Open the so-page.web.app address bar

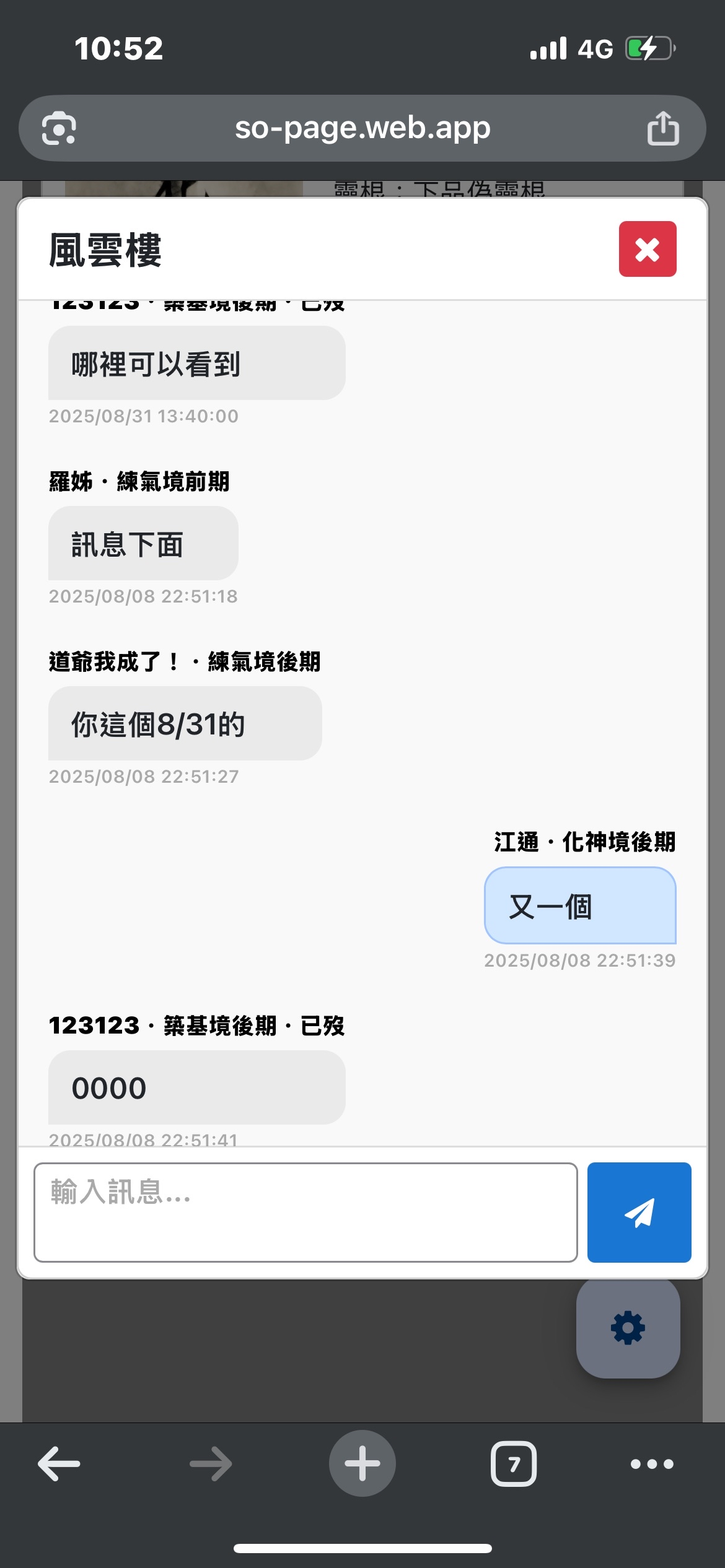362,128
